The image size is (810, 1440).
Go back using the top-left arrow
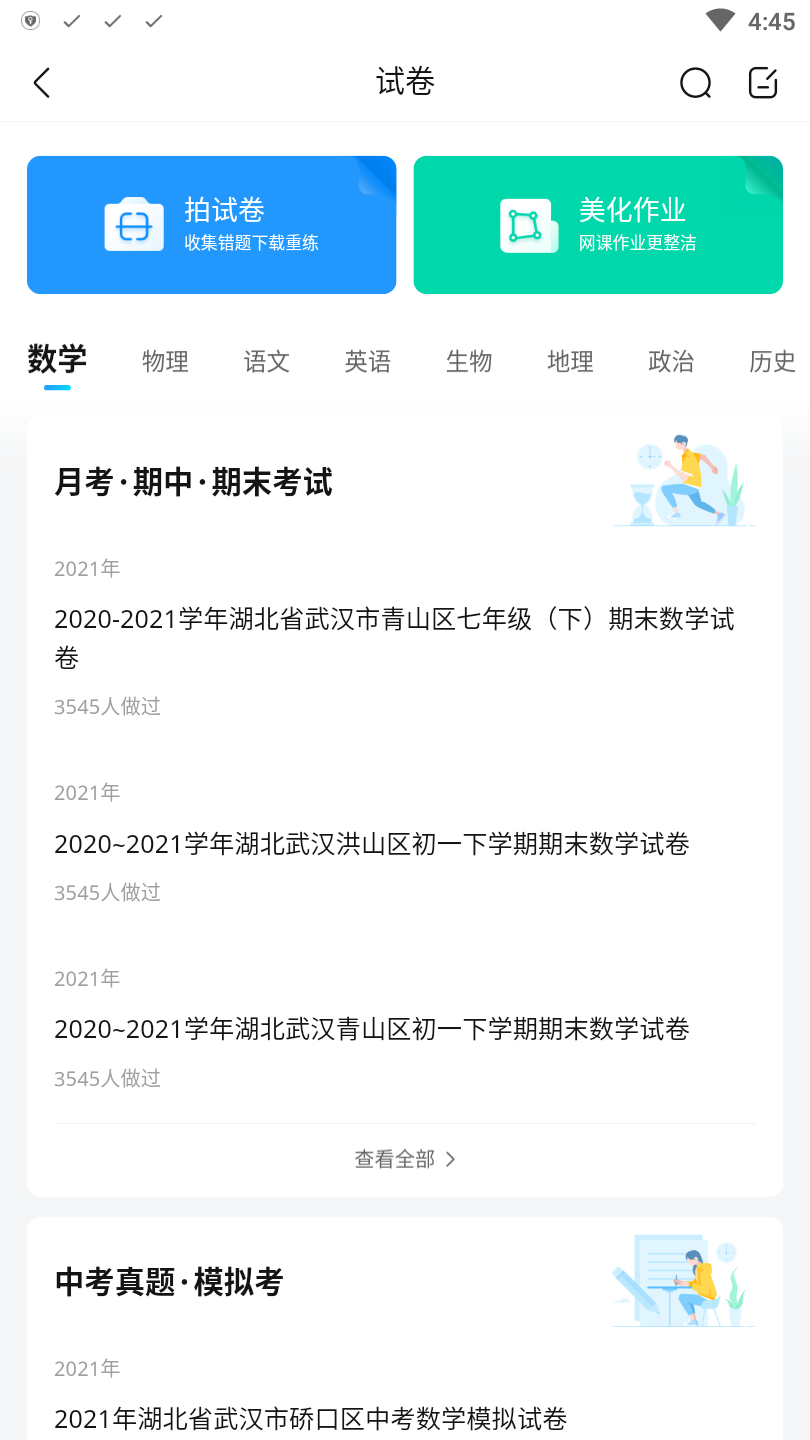coord(42,83)
